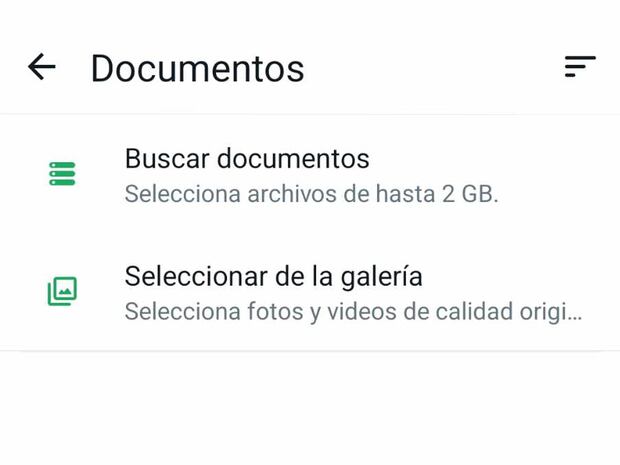
Task: Open Buscar documentos
Action: [310, 175]
